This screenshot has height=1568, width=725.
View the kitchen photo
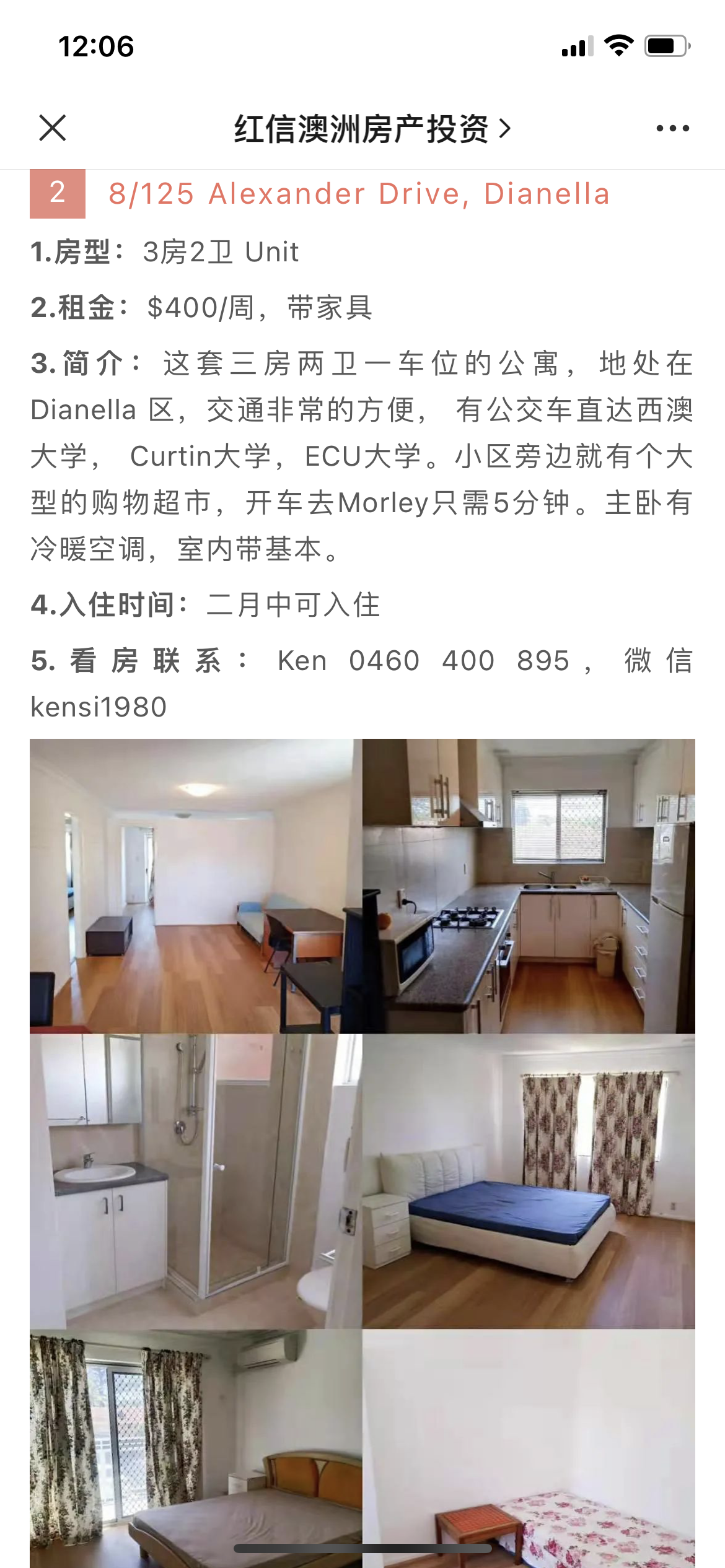pyautogui.click(x=529, y=886)
